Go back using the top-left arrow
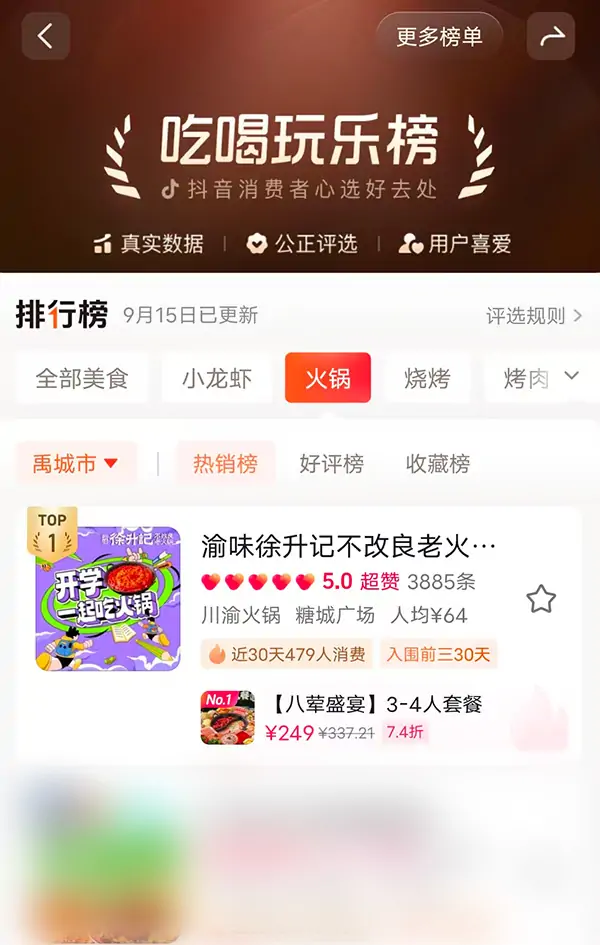Viewport: 600px width, 945px height. click(x=46, y=36)
